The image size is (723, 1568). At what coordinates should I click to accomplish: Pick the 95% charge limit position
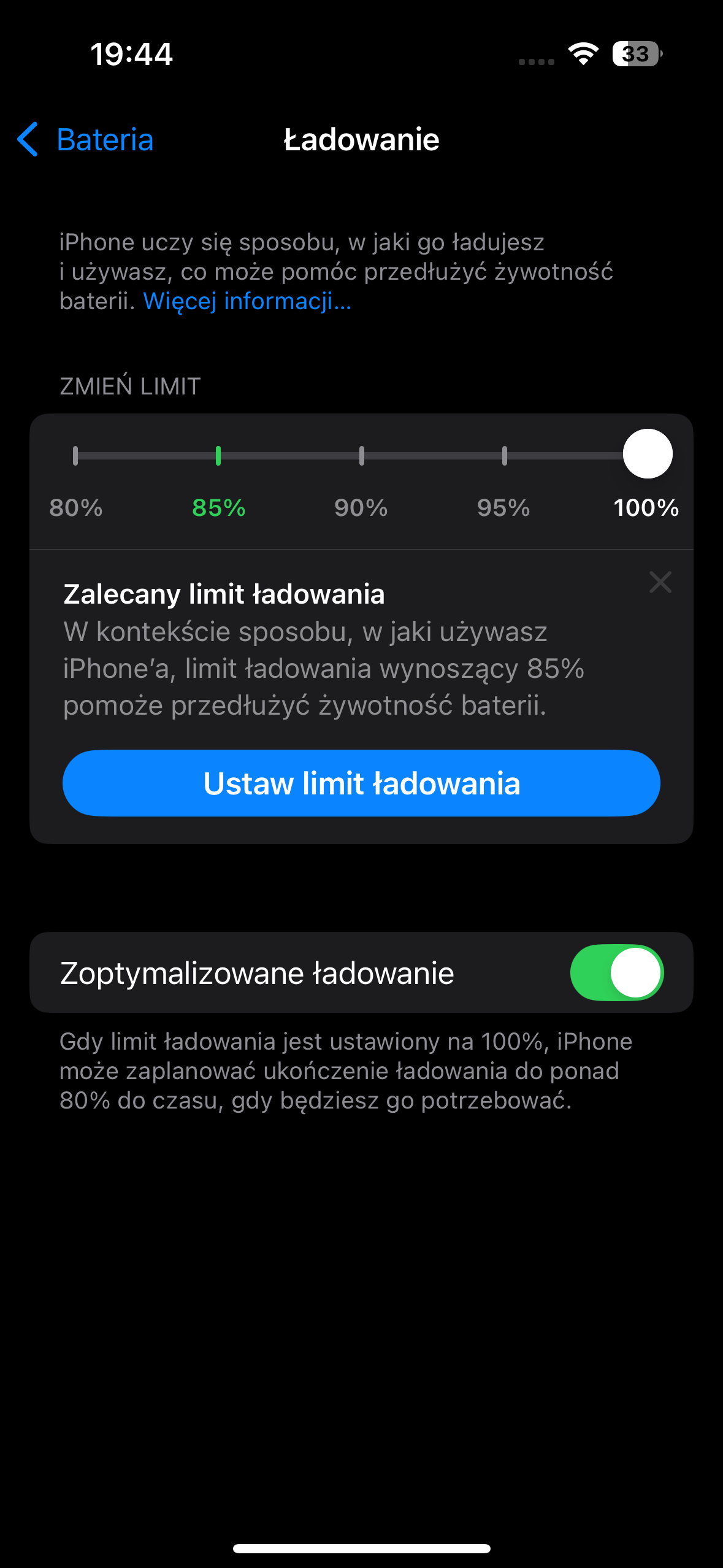click(x=504, y=456)
